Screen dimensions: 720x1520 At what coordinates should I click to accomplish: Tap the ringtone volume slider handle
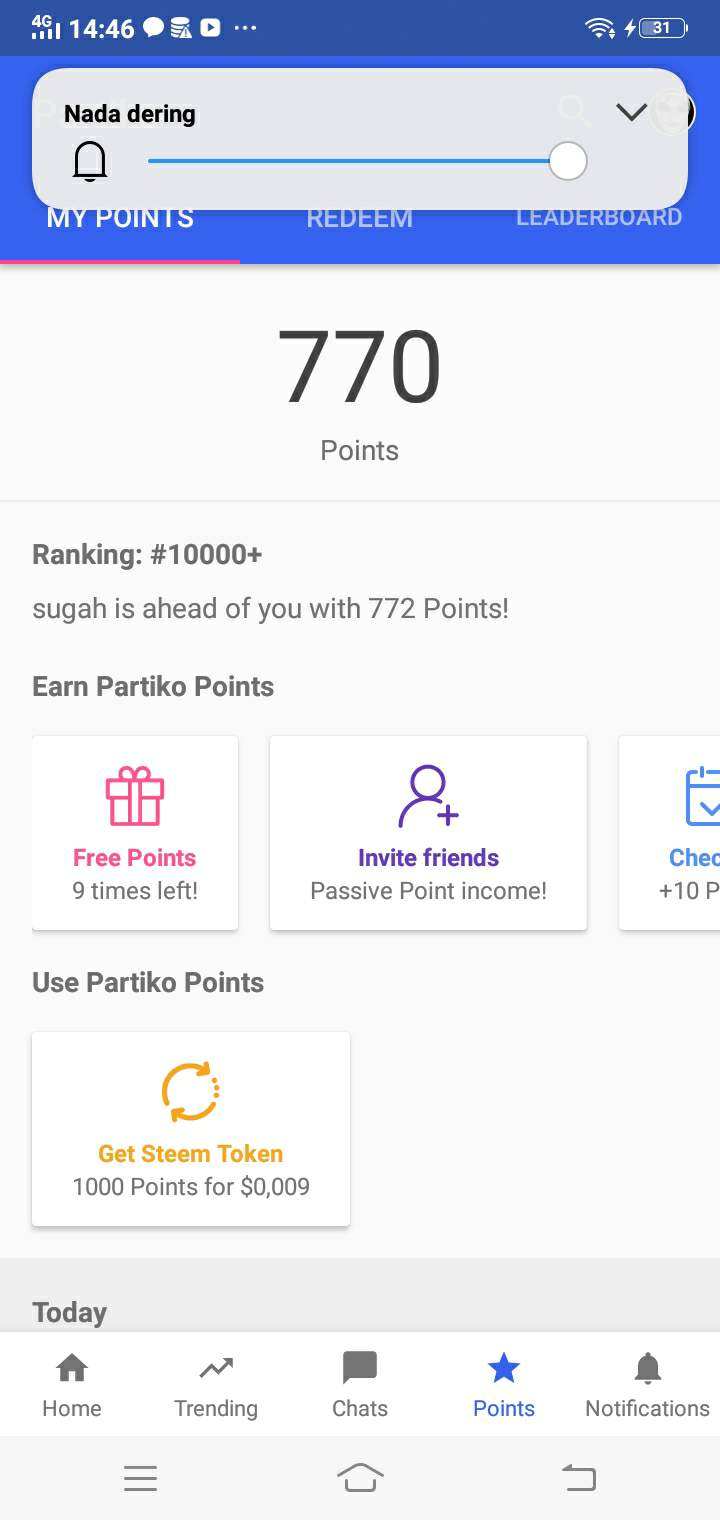[568, 161]
